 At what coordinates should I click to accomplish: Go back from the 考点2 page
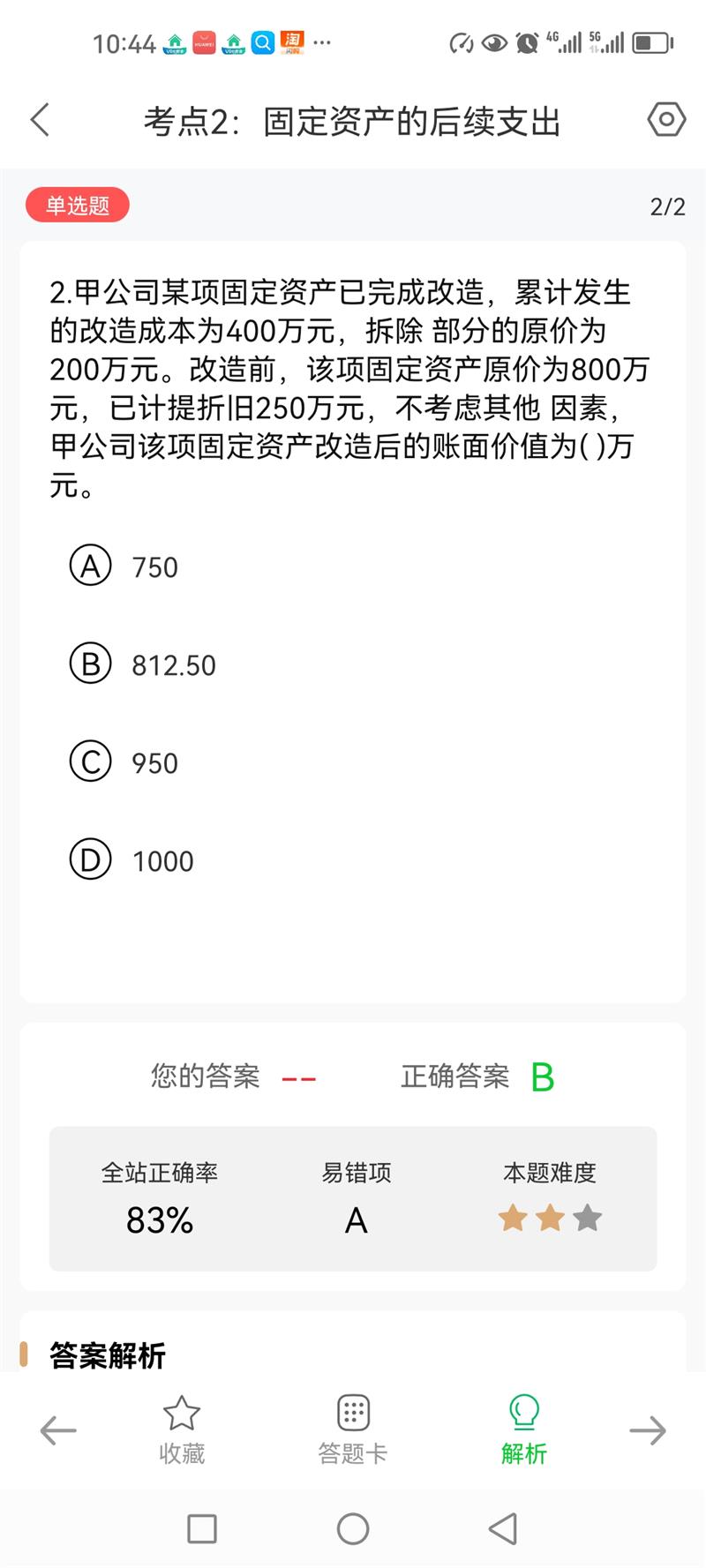click(41, 120)
